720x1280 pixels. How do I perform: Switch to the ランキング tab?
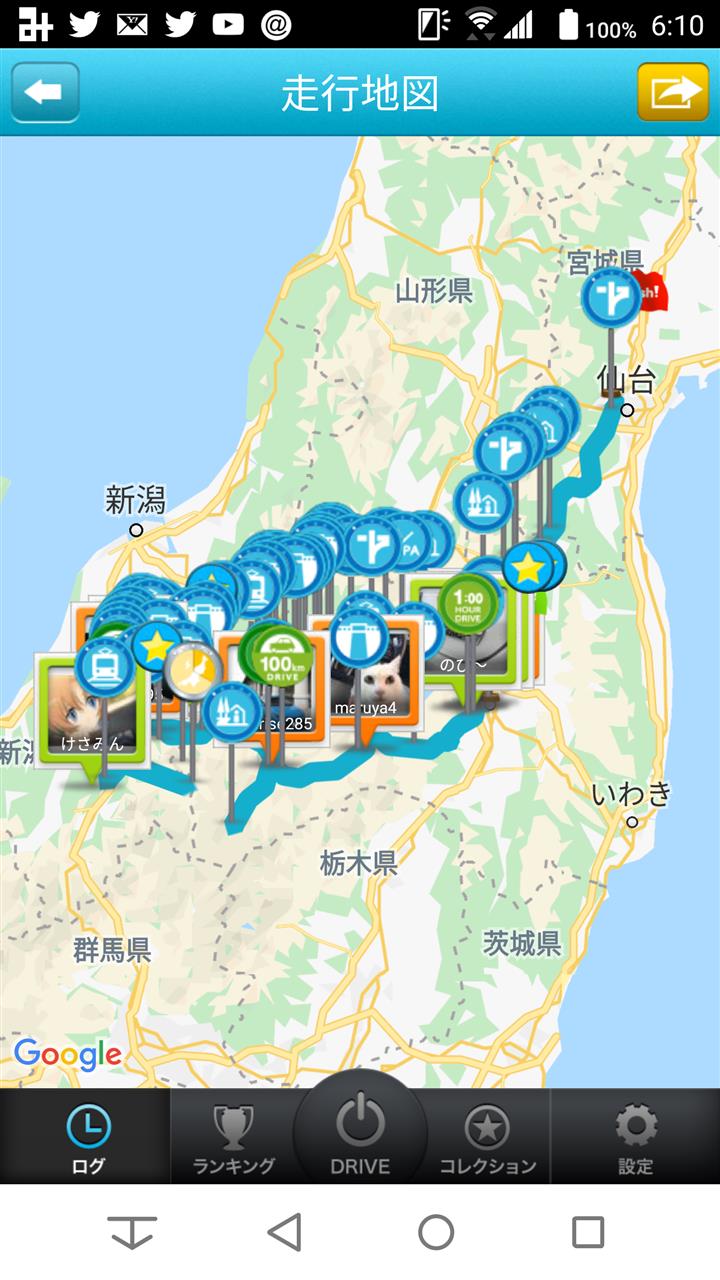(233, 1137)
